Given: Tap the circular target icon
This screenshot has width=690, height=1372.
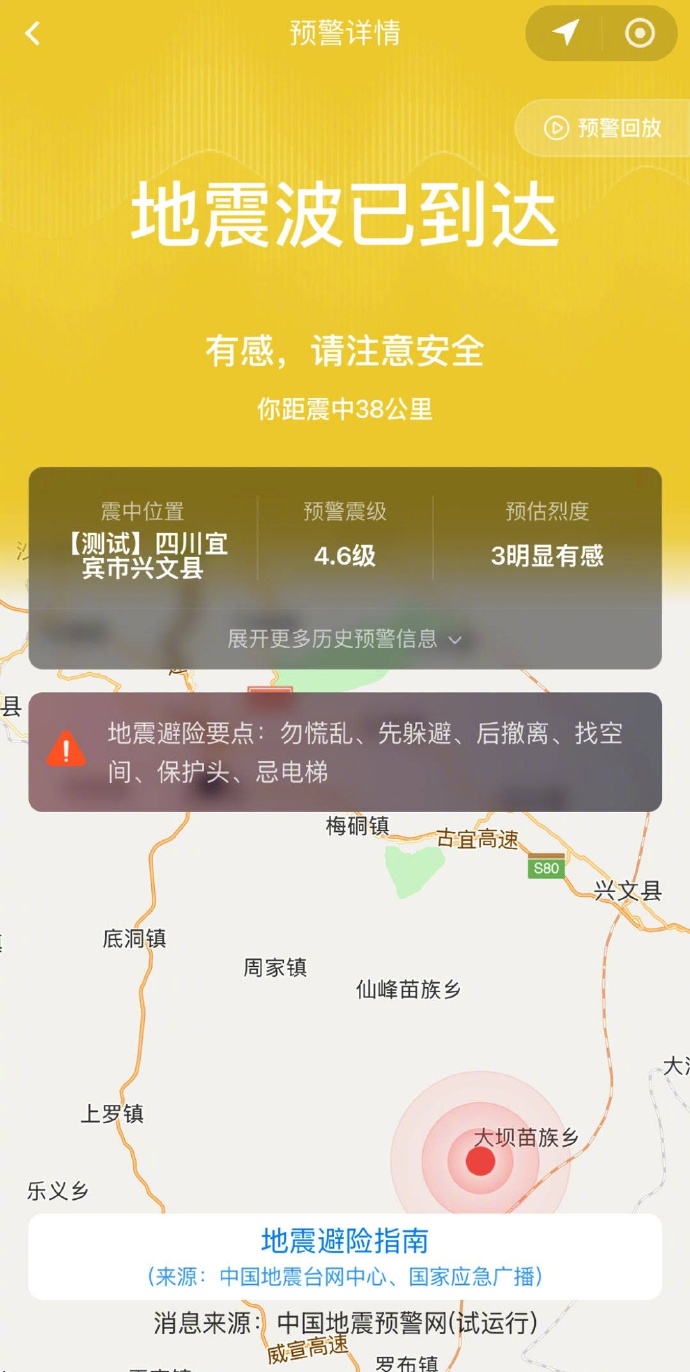Looking at the screenshot, I should 639,33.
